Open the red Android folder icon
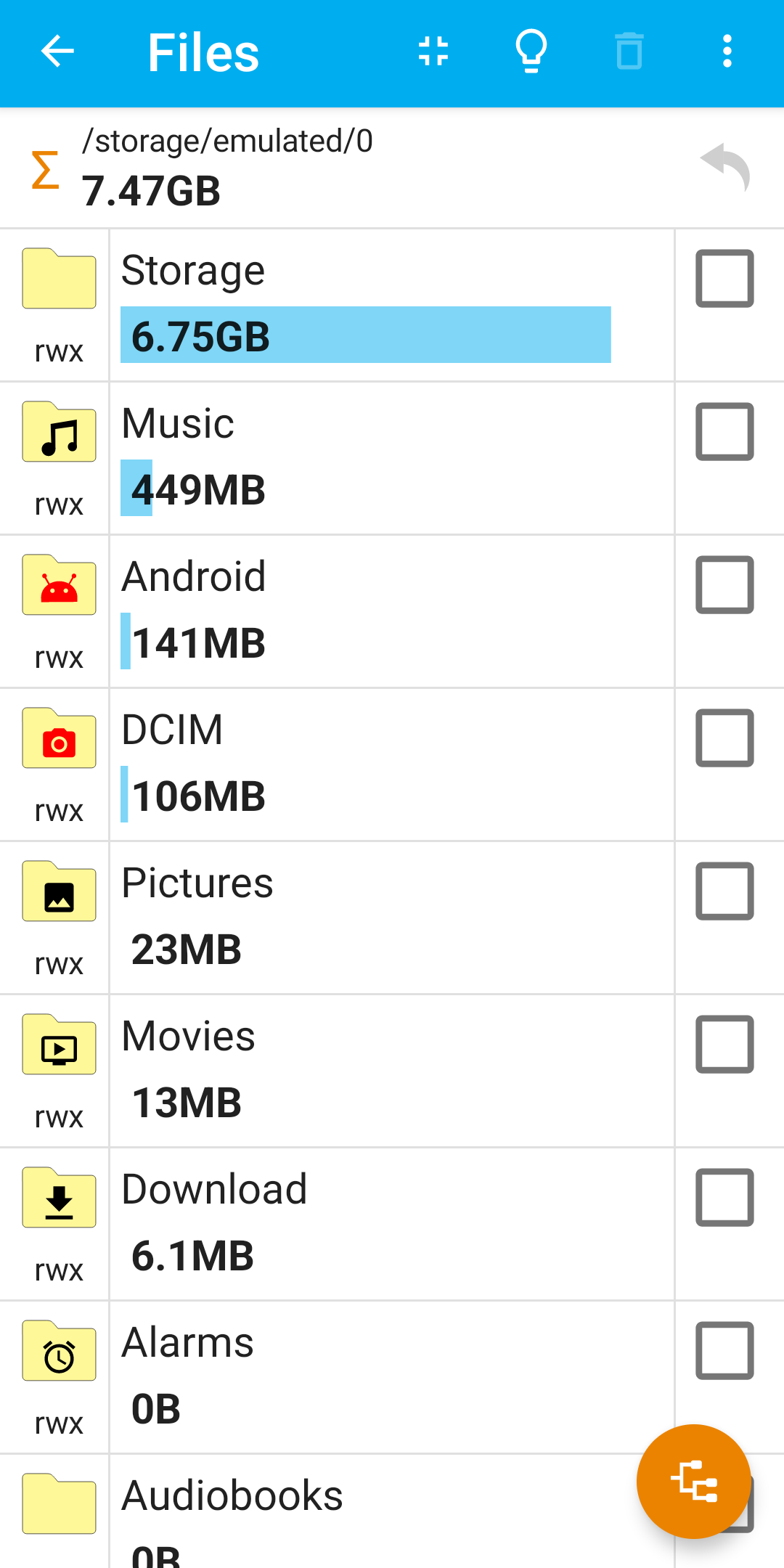Viewport: 784px width, 1568px height. tap(60, 585)
